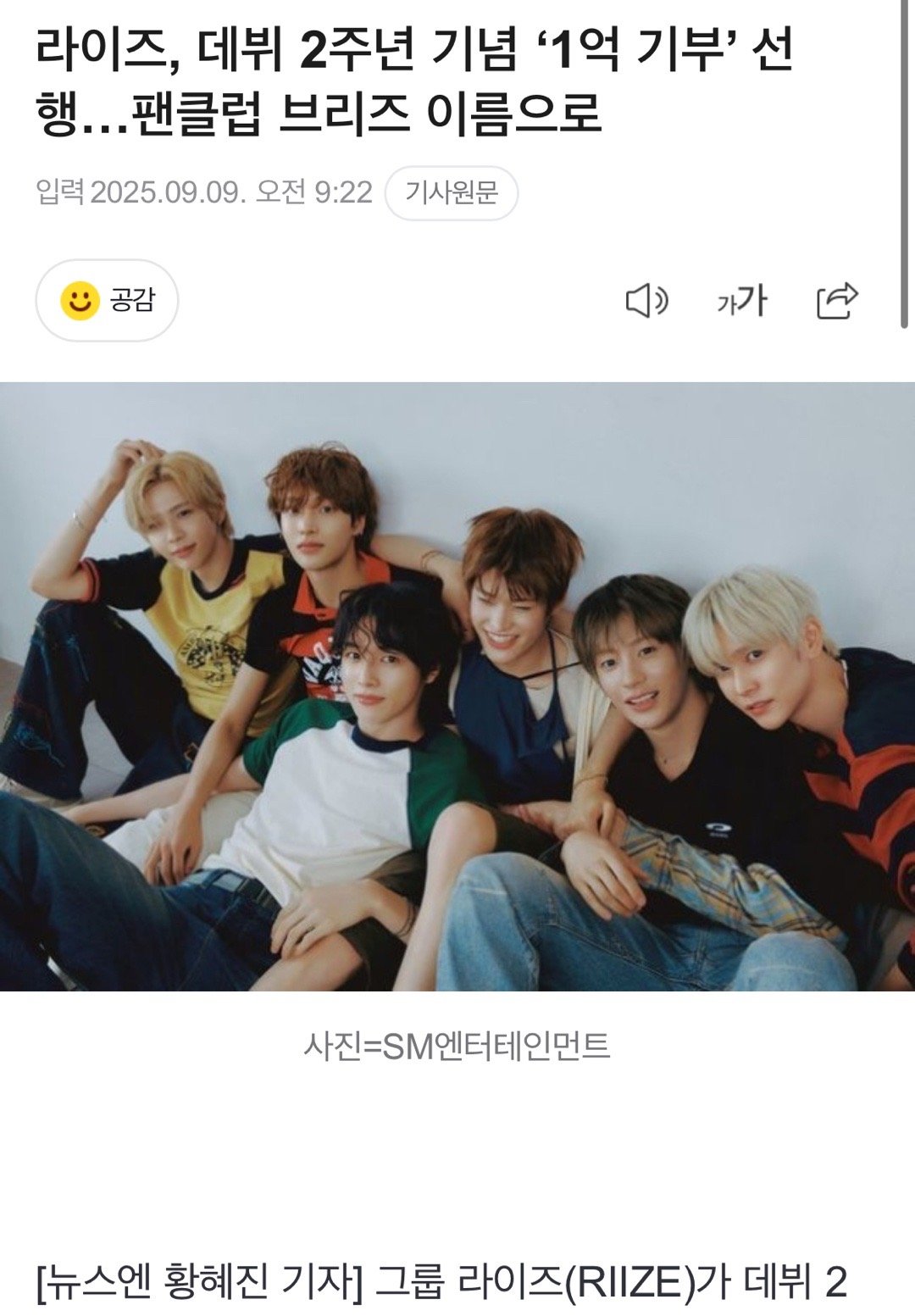Change text size with the 가가 icon
915x1316 pixels.
pyautogui.click(x=742, y=301)
